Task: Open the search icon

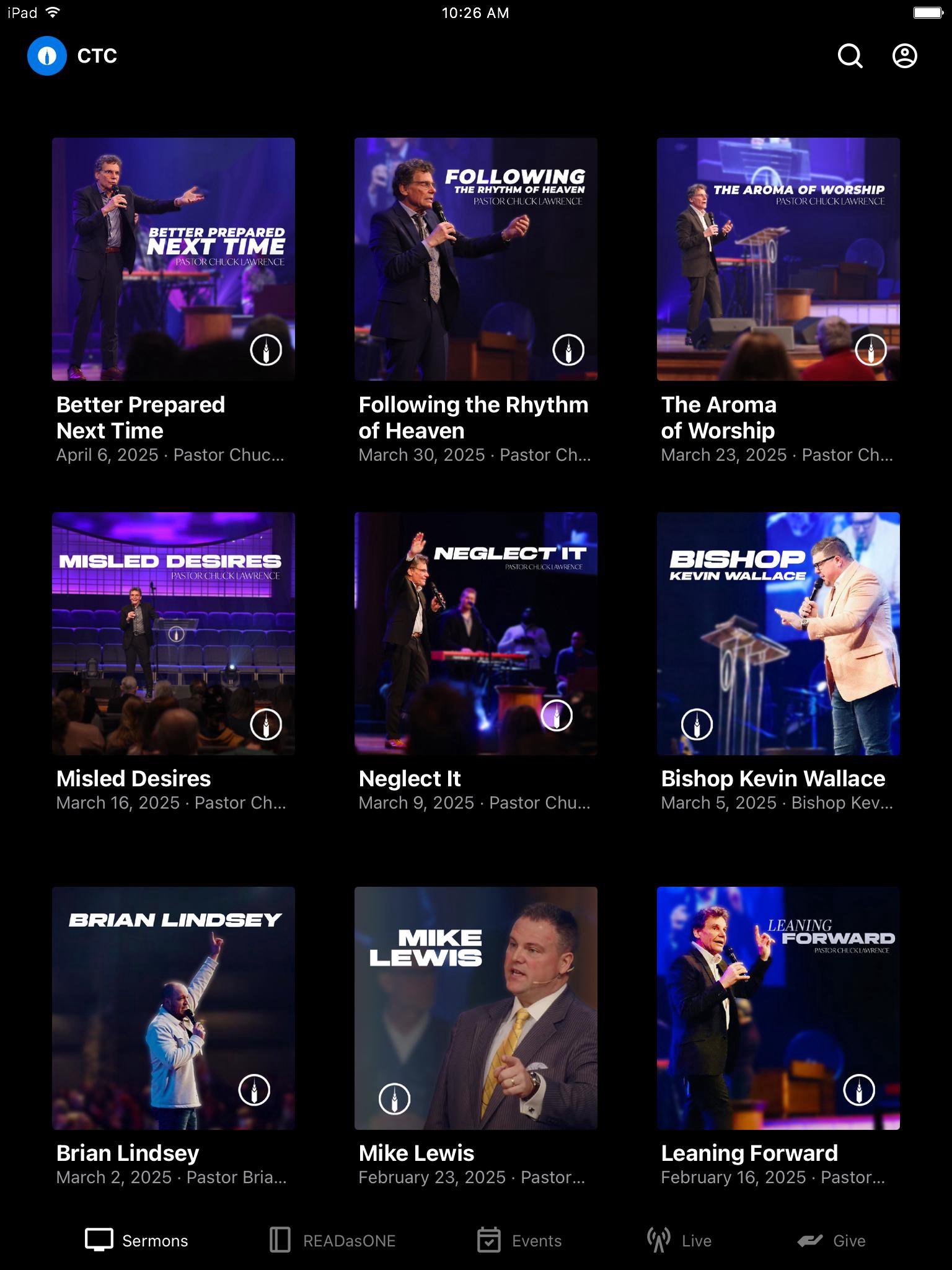Action: click(x=850, y=56)
